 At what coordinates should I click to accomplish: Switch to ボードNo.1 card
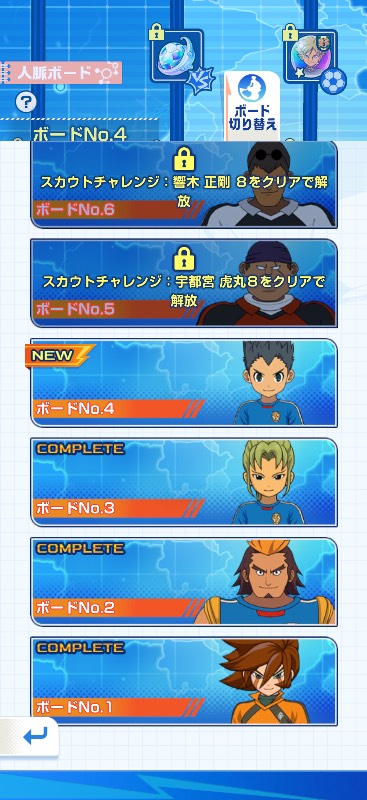click(184, 681)
